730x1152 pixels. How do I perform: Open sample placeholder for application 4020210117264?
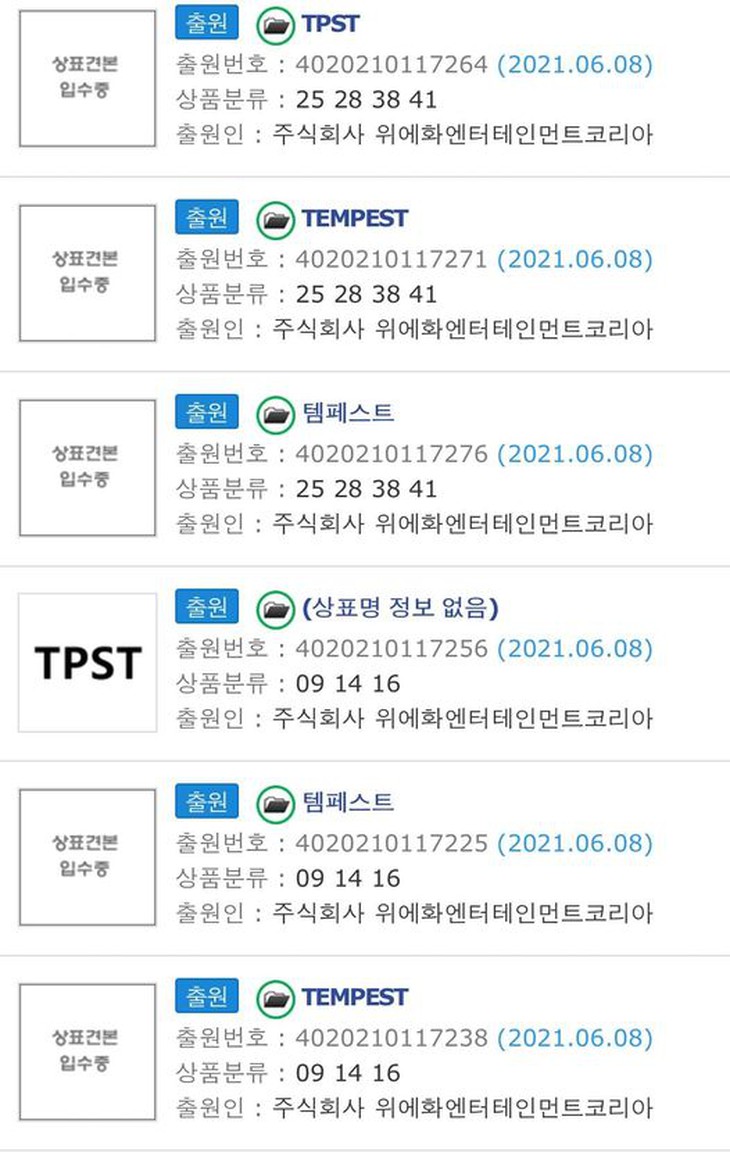[x=88, y=78]
